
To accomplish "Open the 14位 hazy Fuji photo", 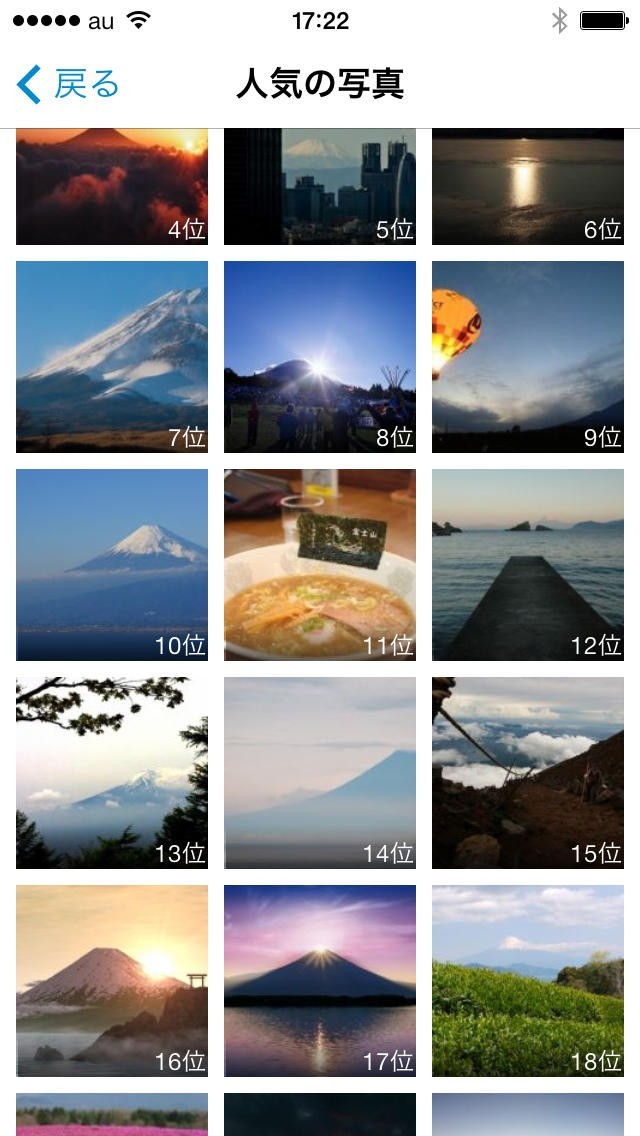I will pyautogui.click(x=320, y=773).
